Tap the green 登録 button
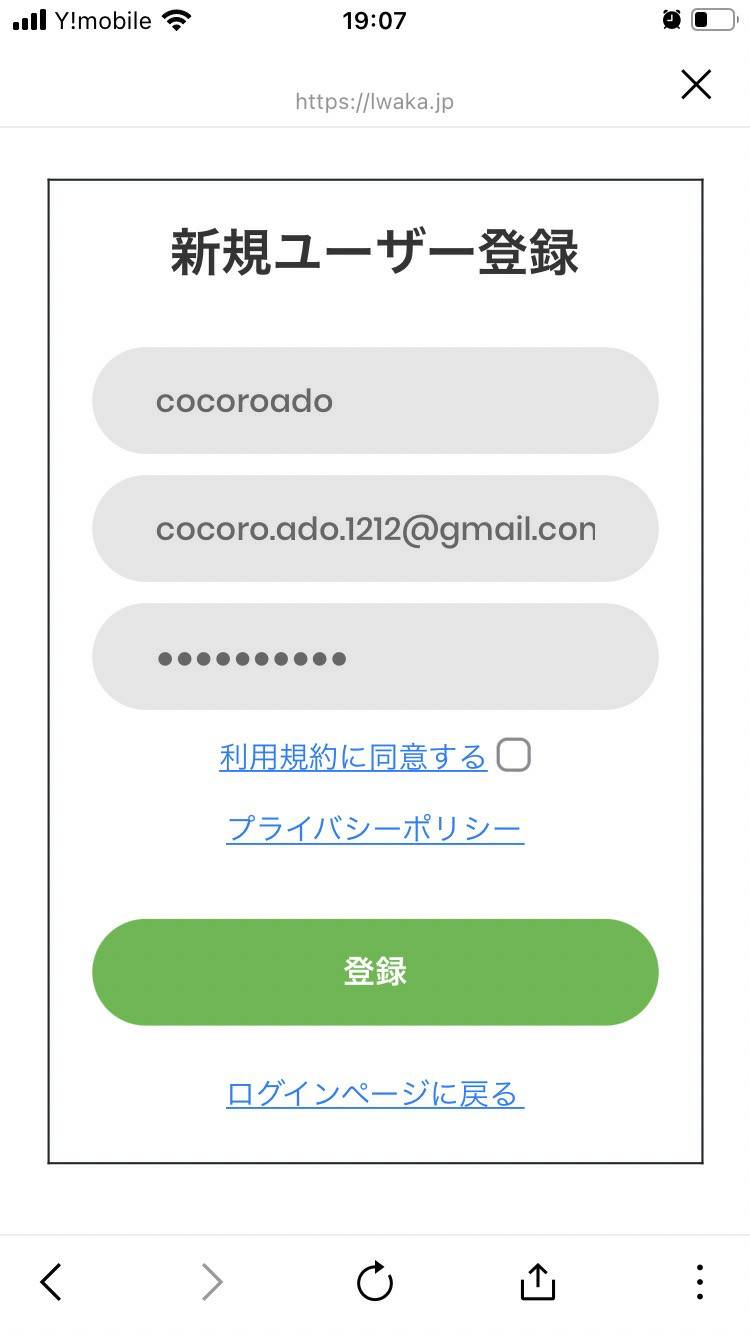 pos(375,972)
